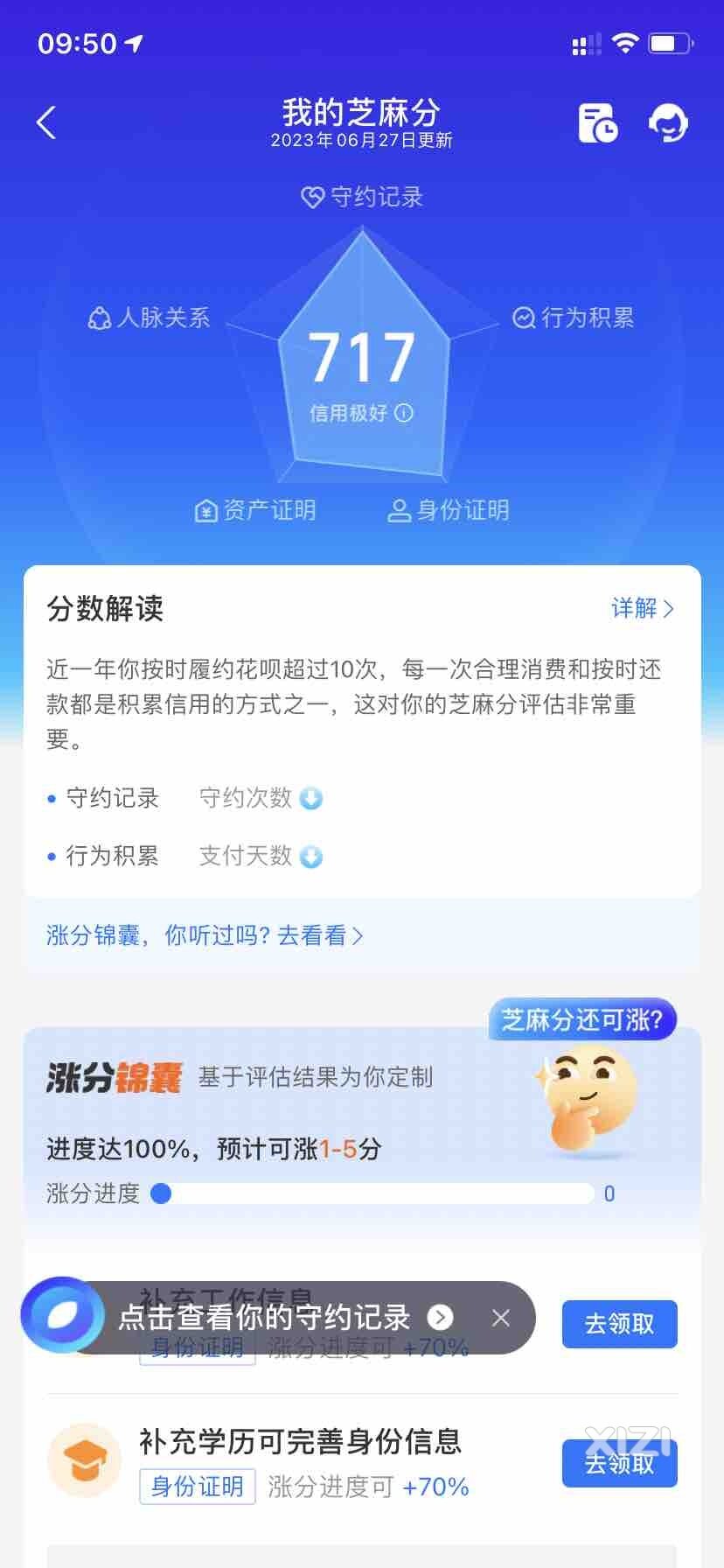Open 详解 for score interpretation
724x1568 pixels.
coord(643,608)
